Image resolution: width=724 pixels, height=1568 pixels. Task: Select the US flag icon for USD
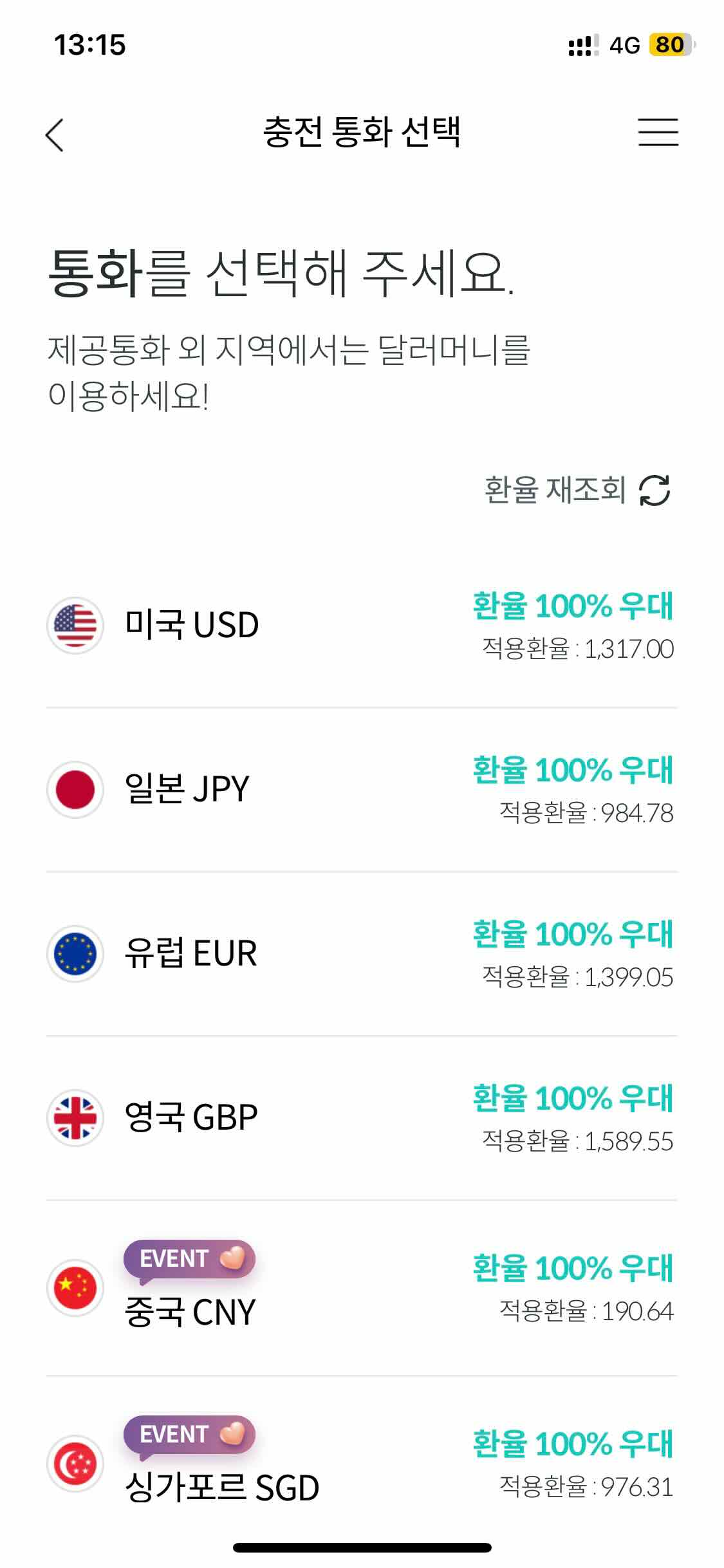pyautogui.click(x=75, y=622)
